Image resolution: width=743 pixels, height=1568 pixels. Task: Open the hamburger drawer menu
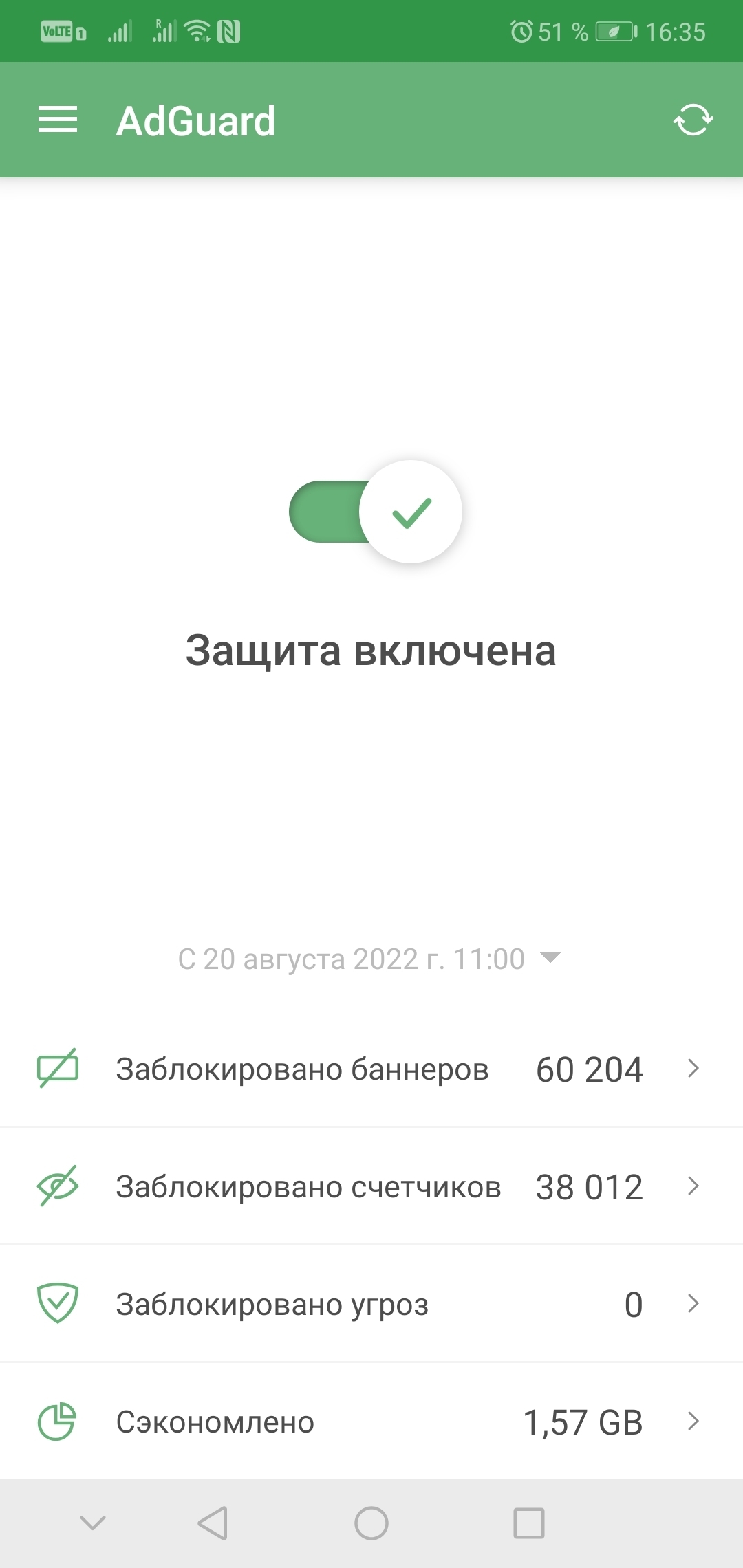(x=58, y=120)
